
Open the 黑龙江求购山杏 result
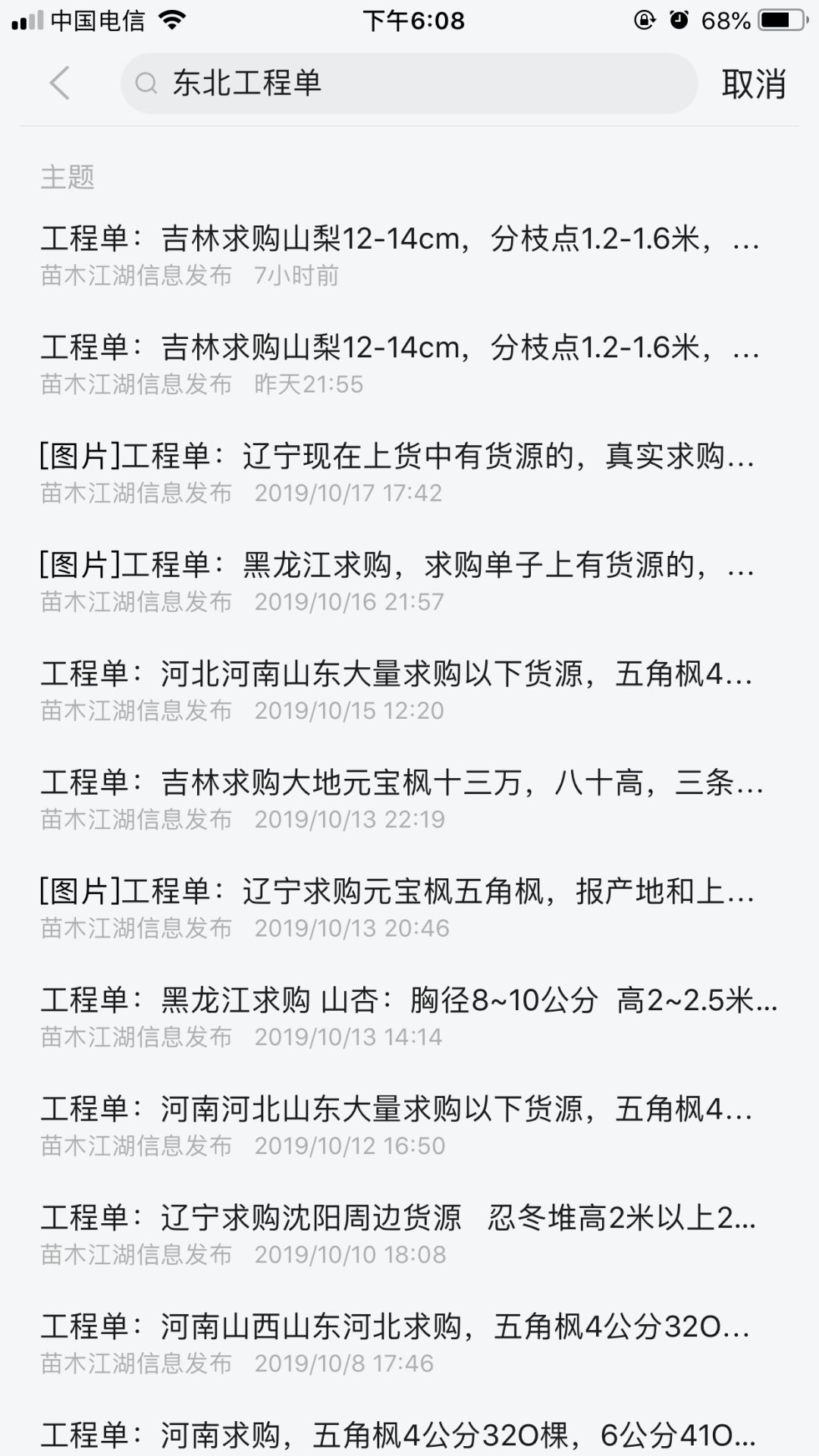(409, 1017)
